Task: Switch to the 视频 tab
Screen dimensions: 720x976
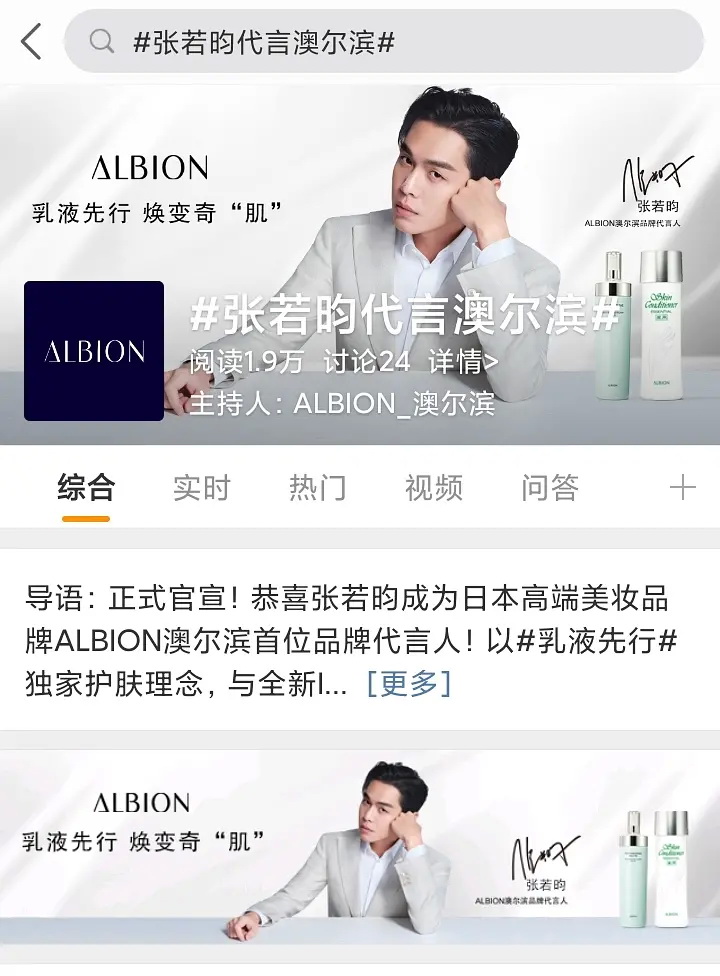Action: click(433, 488)
